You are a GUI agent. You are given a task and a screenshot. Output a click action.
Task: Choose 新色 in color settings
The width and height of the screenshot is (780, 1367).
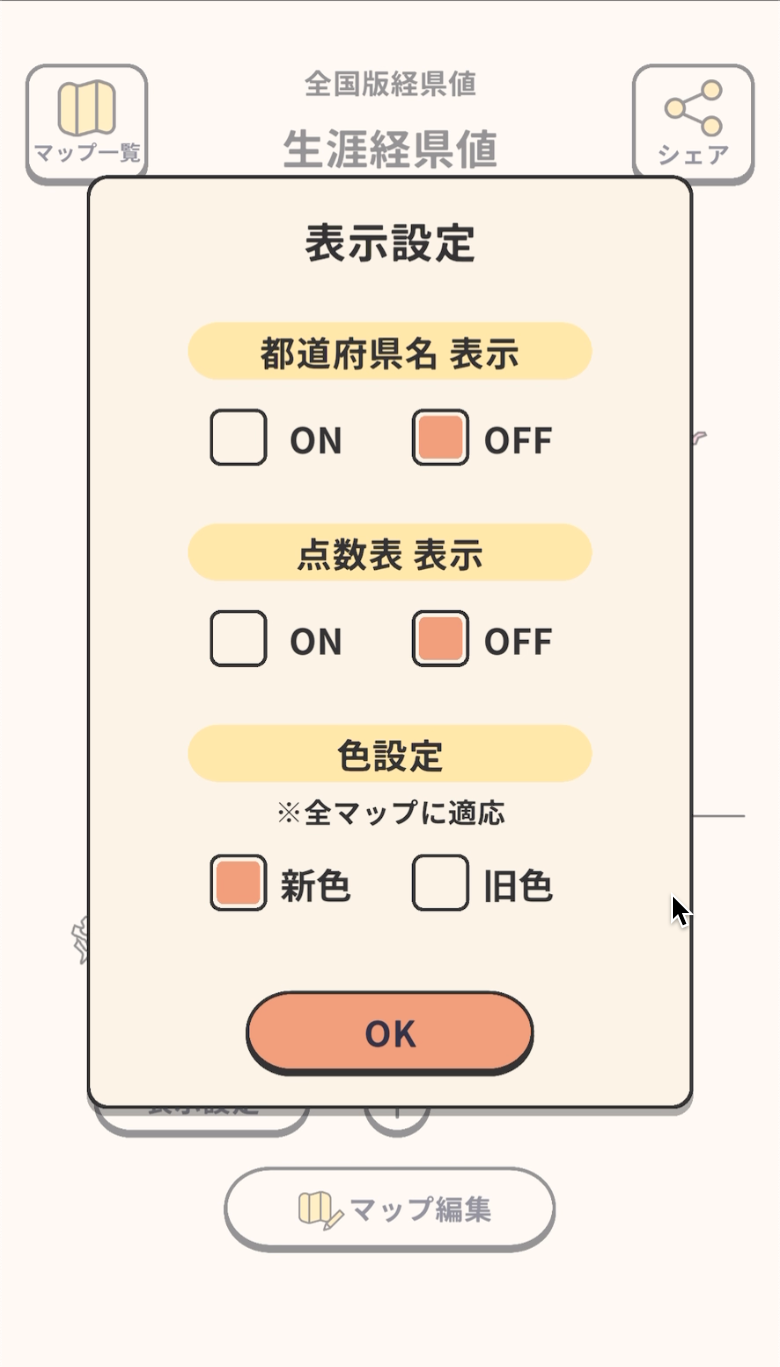[x=238, y=883]
